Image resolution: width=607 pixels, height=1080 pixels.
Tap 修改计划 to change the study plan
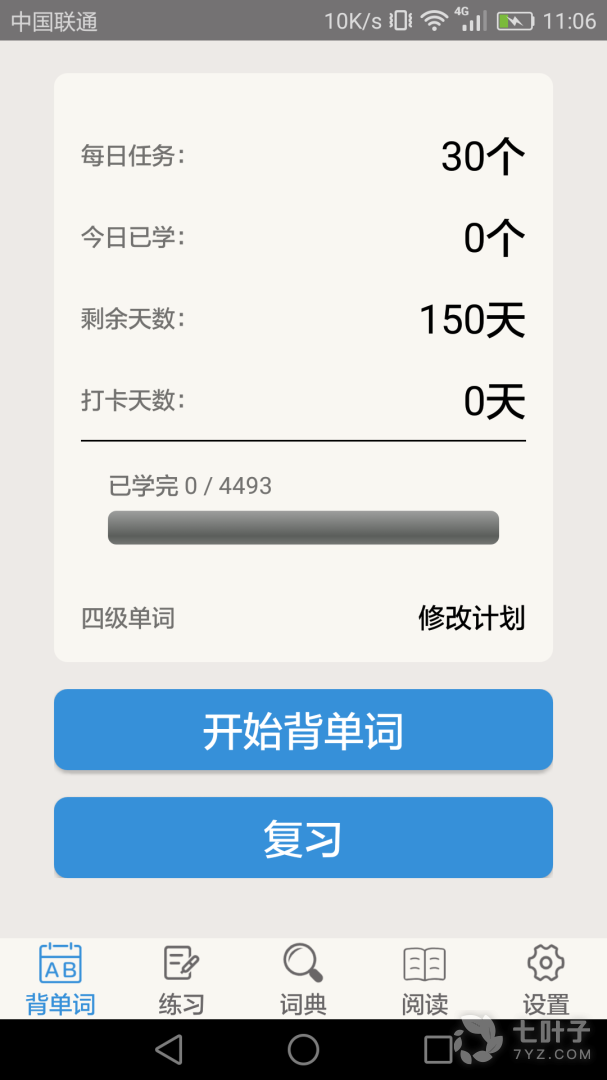click(471, 618)
